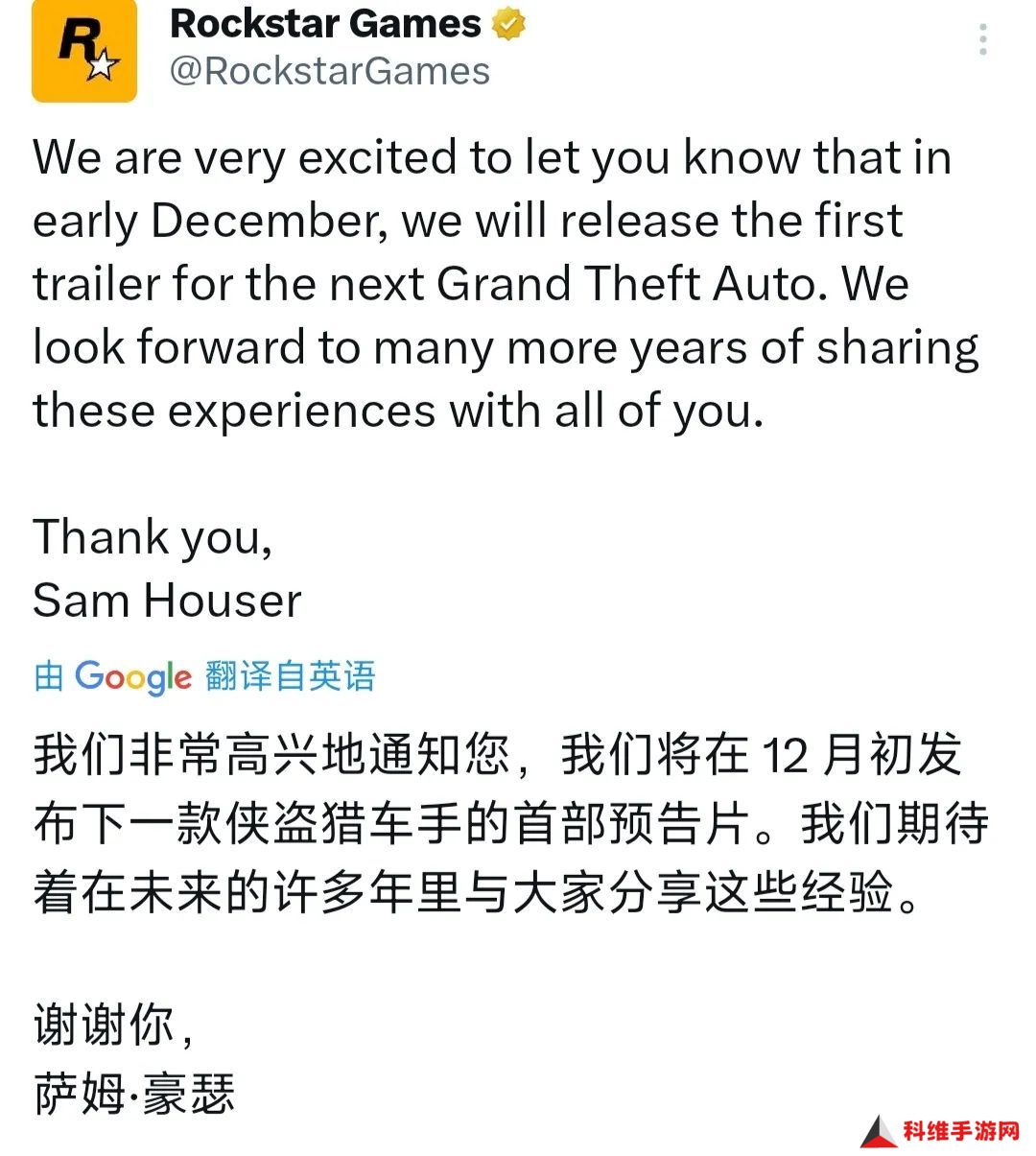Open the @RockstarGames account handle
The height and width of the screenshot is (1156, 1036).
[x=329, y=71]
